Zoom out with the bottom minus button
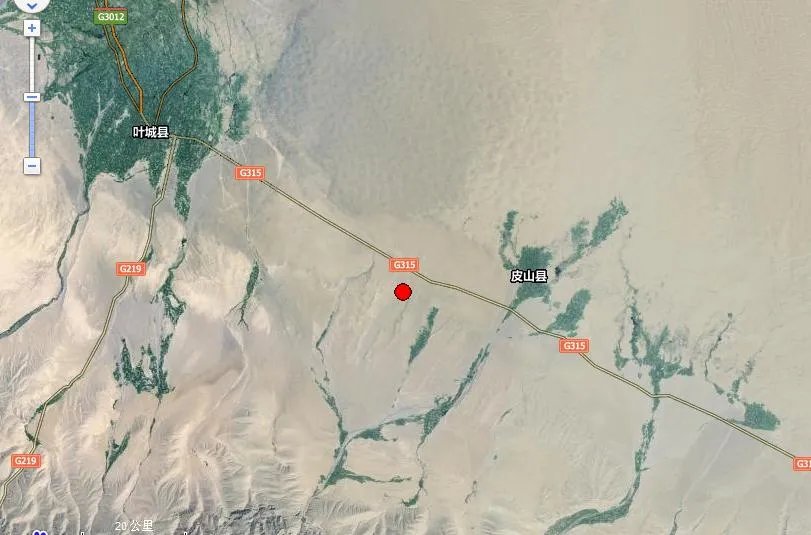 [x=32, y=165]
